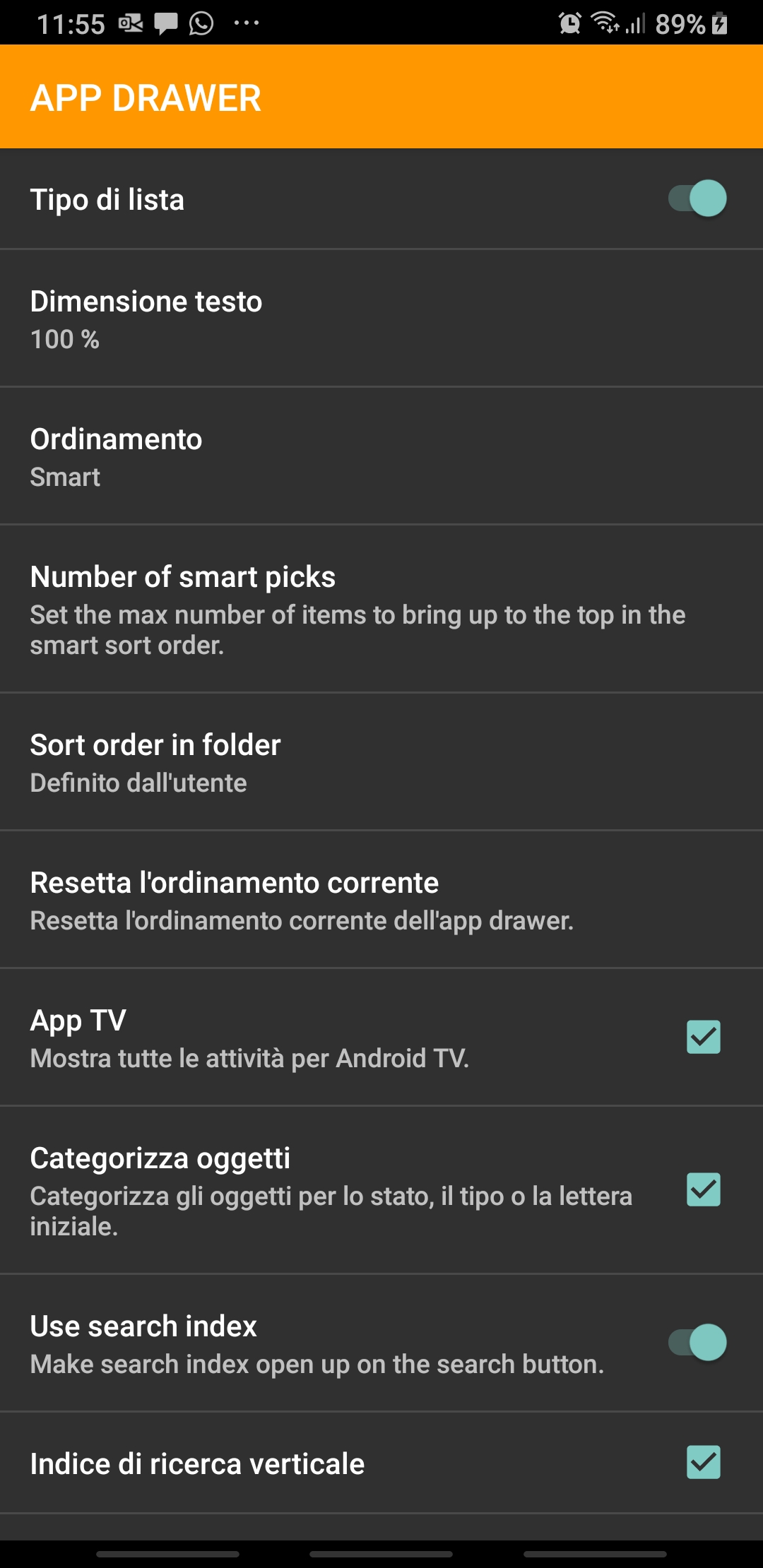Viewport: 763px width, 1568px height.
Task: Disable the Use search index switch
Action: (x=697, y=1343)
